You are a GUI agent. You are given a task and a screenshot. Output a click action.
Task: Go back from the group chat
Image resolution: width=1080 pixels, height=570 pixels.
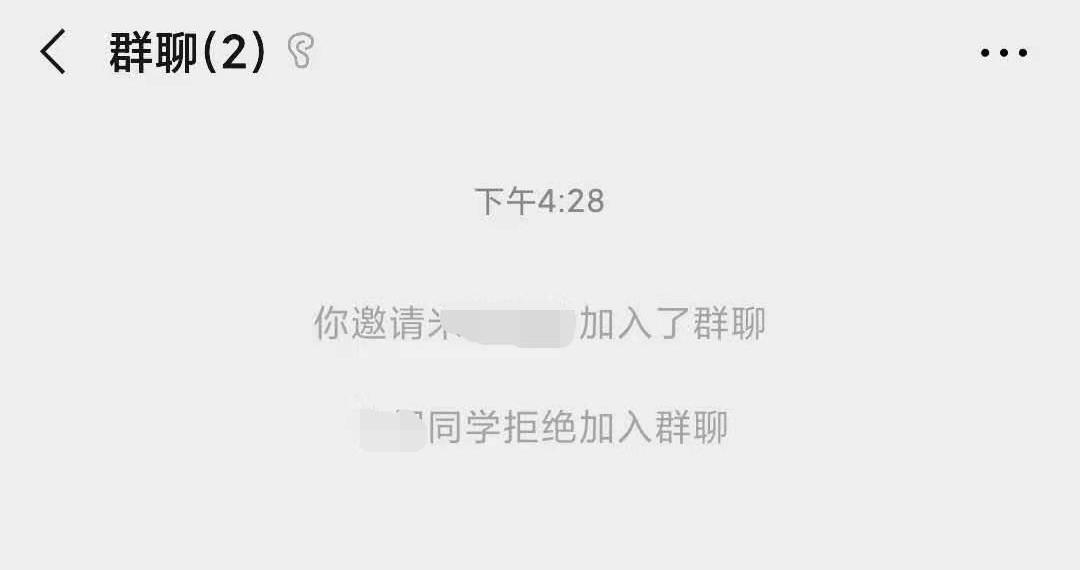click(x=53, y=52)
